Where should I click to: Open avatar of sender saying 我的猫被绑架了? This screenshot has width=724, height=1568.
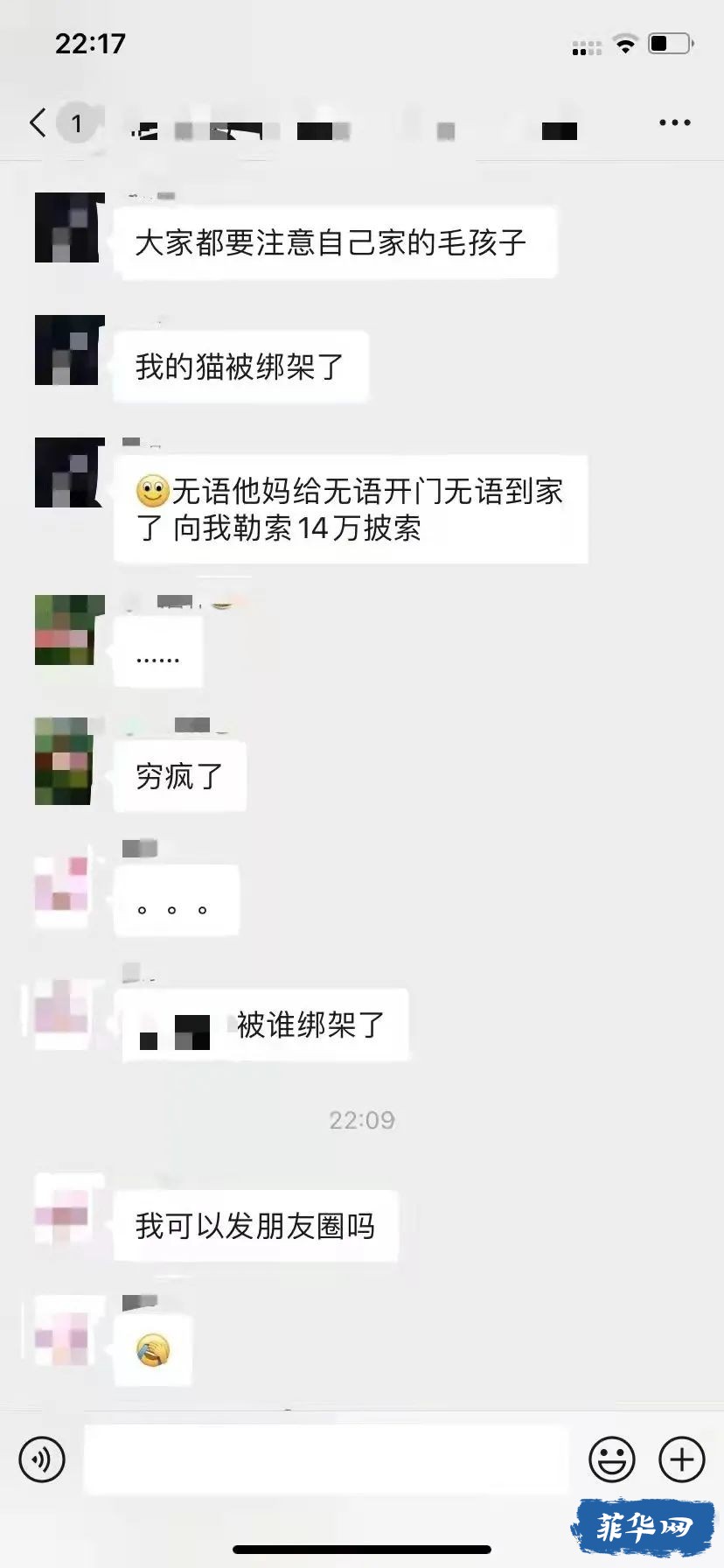click(69, 350)
